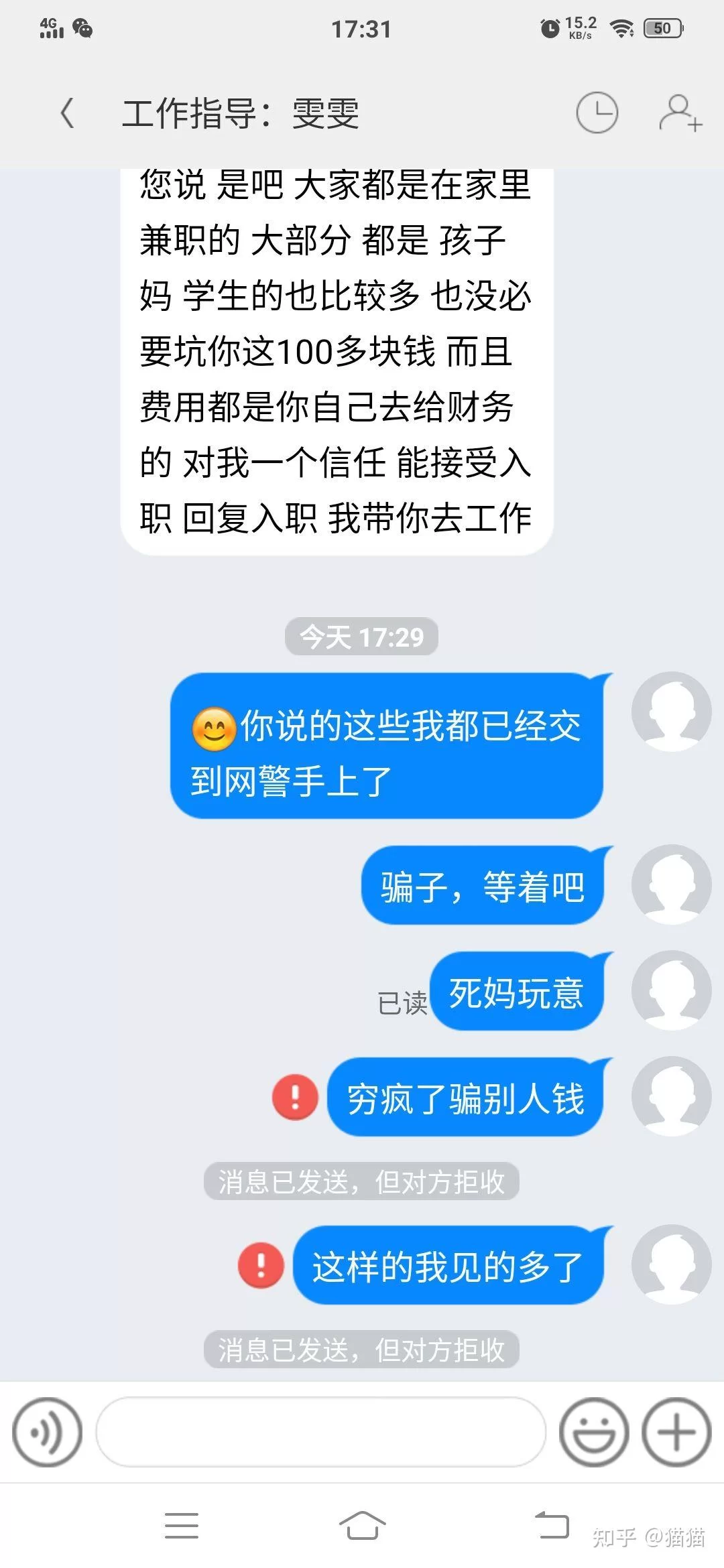Open the system recent apps menu
This screenshot has width=724, height=1568.
(x=182, y=1526)
